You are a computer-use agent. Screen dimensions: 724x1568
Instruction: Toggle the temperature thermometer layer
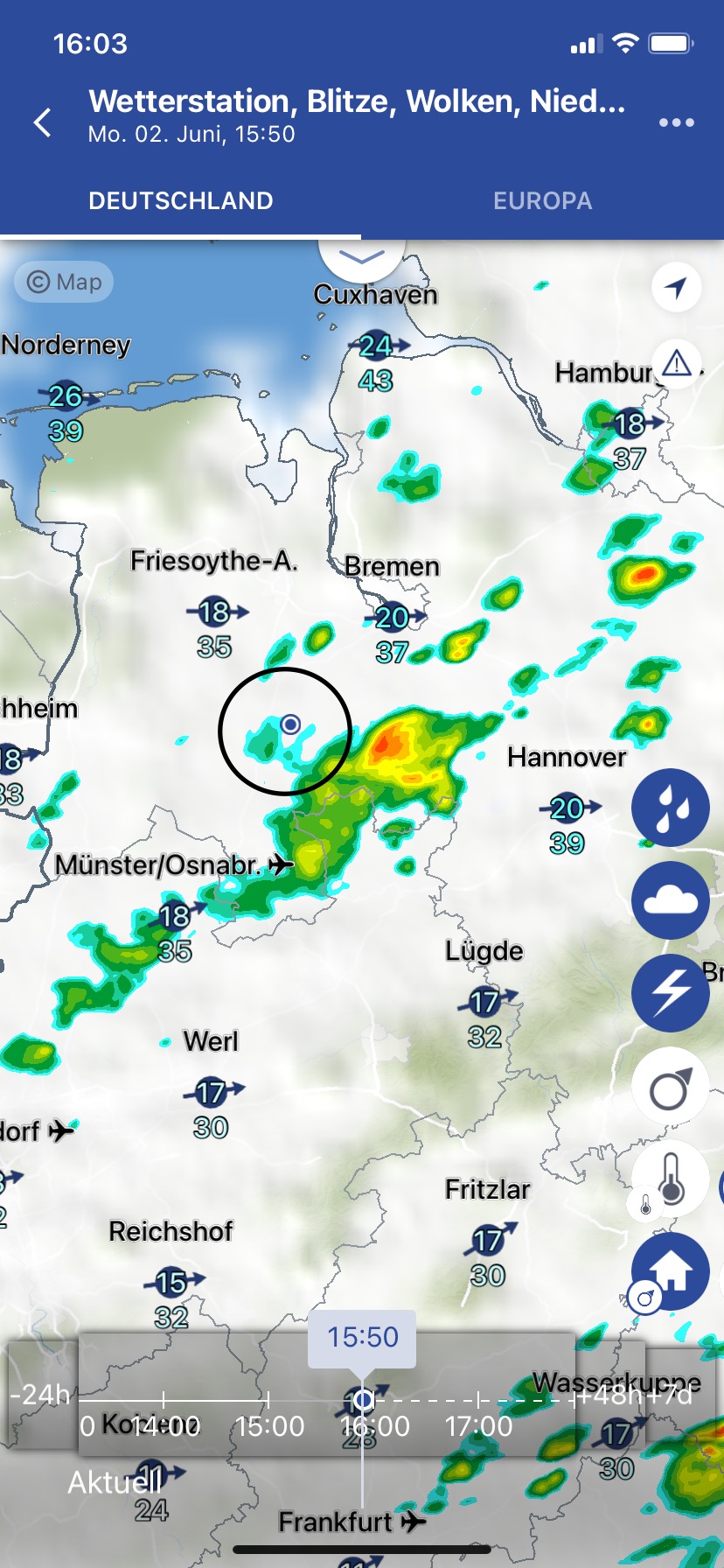point(670,1179)
